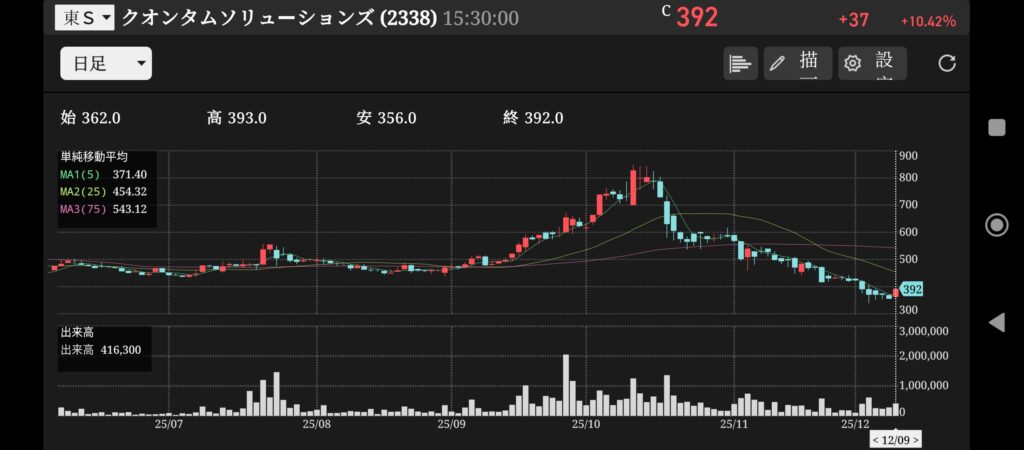Image resolution: width=1024 pixels, height=450 pixels.
Task: Open the 描画 drawing tool
Action: [x=797, y=63]
